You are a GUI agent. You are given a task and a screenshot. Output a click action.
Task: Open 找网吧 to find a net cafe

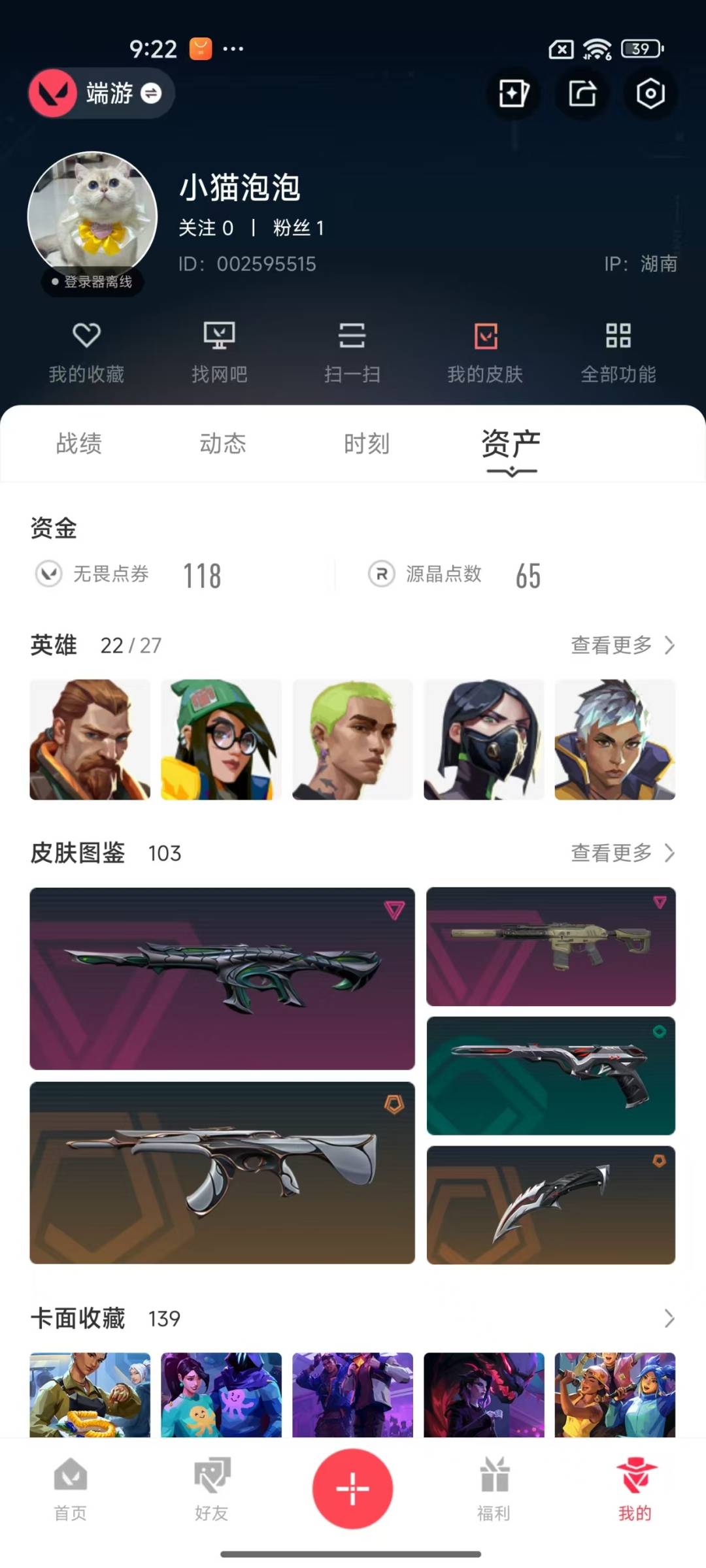point(219,353)
